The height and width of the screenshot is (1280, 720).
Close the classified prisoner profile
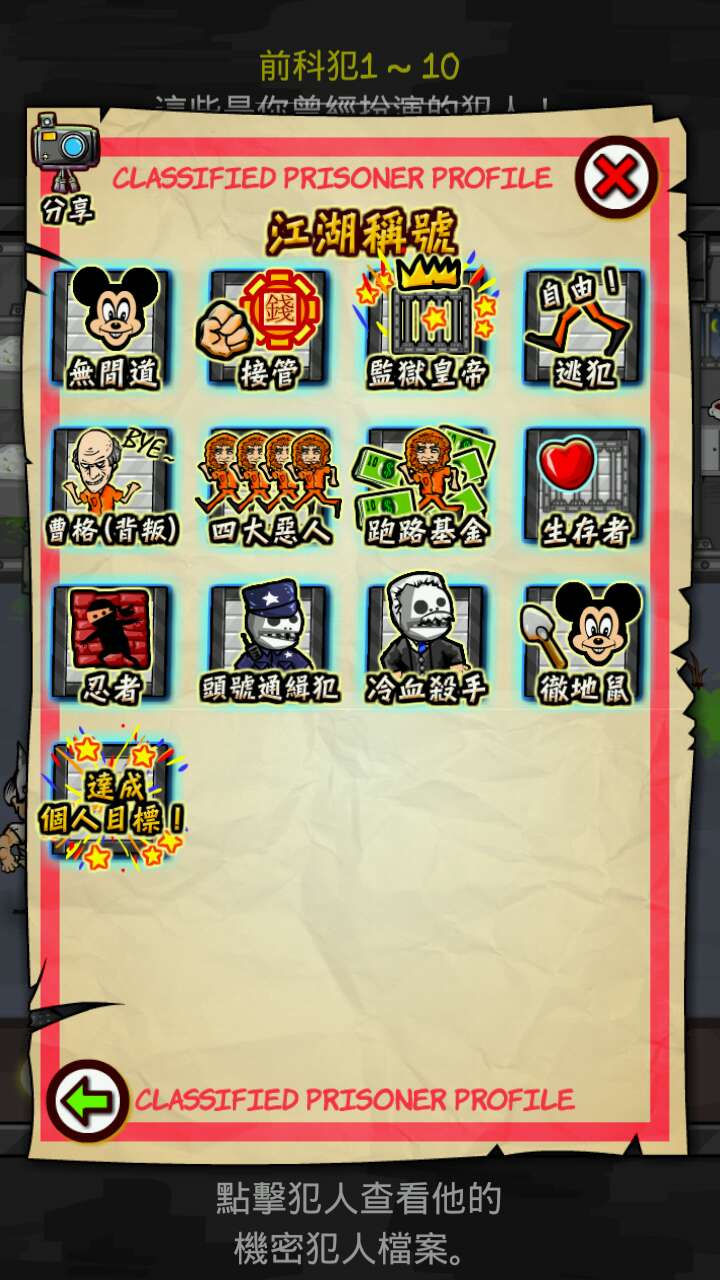(616, 178)
